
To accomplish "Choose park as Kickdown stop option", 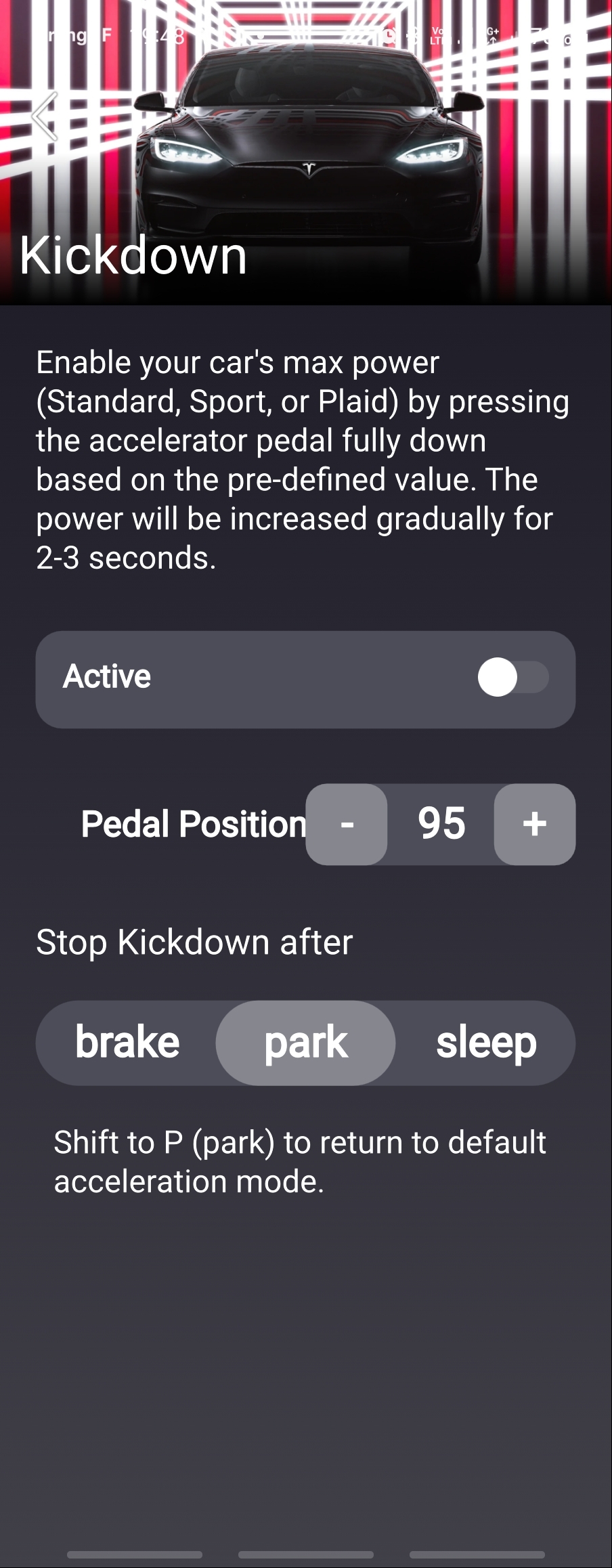I will (306, 1043).
